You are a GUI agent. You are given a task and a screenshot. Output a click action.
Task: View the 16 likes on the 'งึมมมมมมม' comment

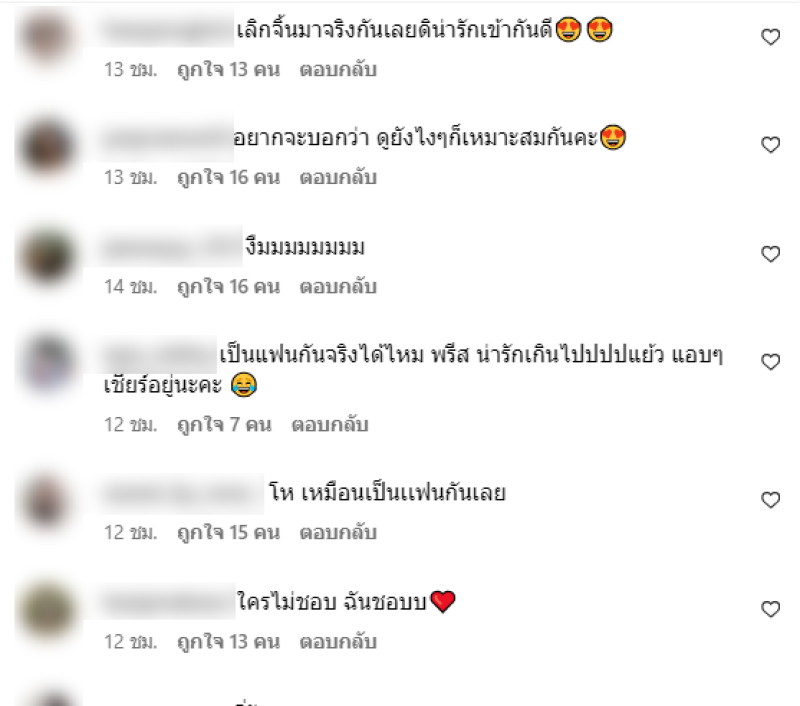(228, 287)
